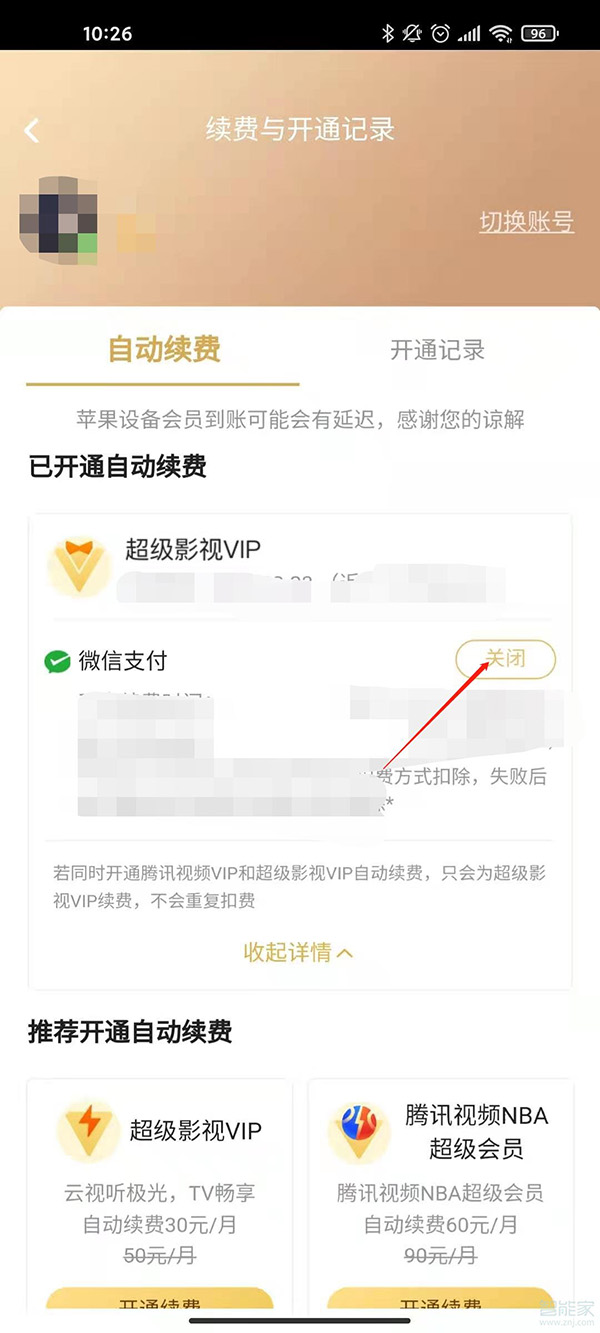Collapse details via 收起详情

coord(299,953)
